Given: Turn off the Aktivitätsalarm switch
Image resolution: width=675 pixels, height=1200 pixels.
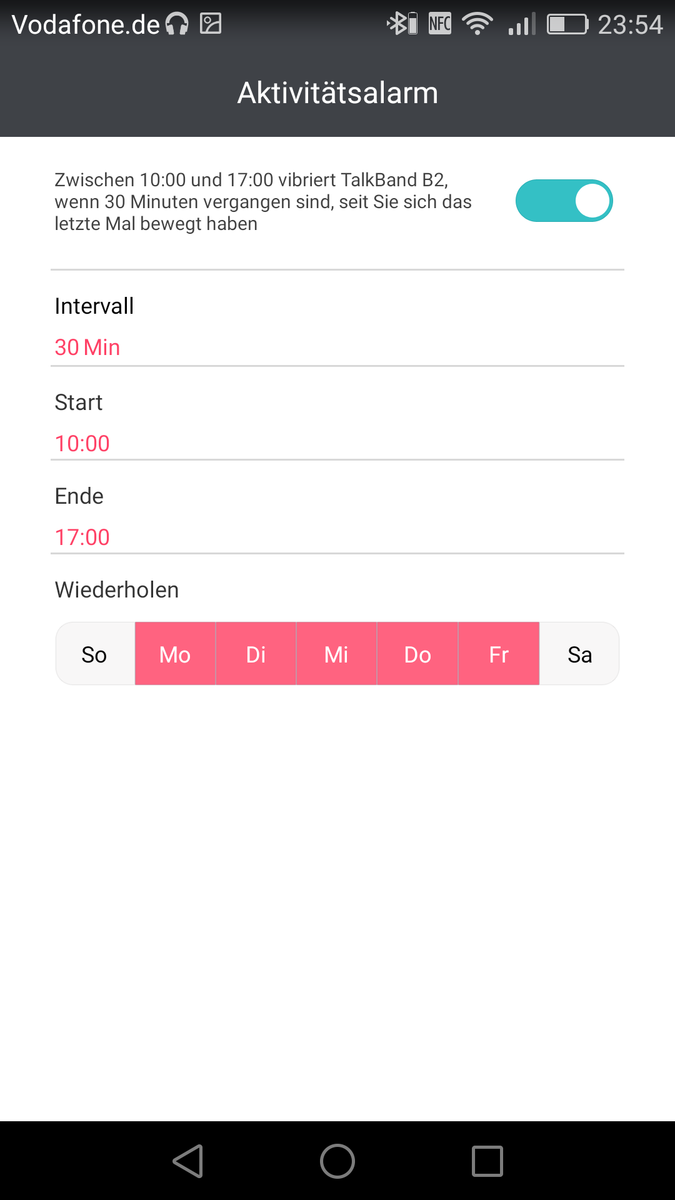Looking at the screenshot, I should [563, 201].
